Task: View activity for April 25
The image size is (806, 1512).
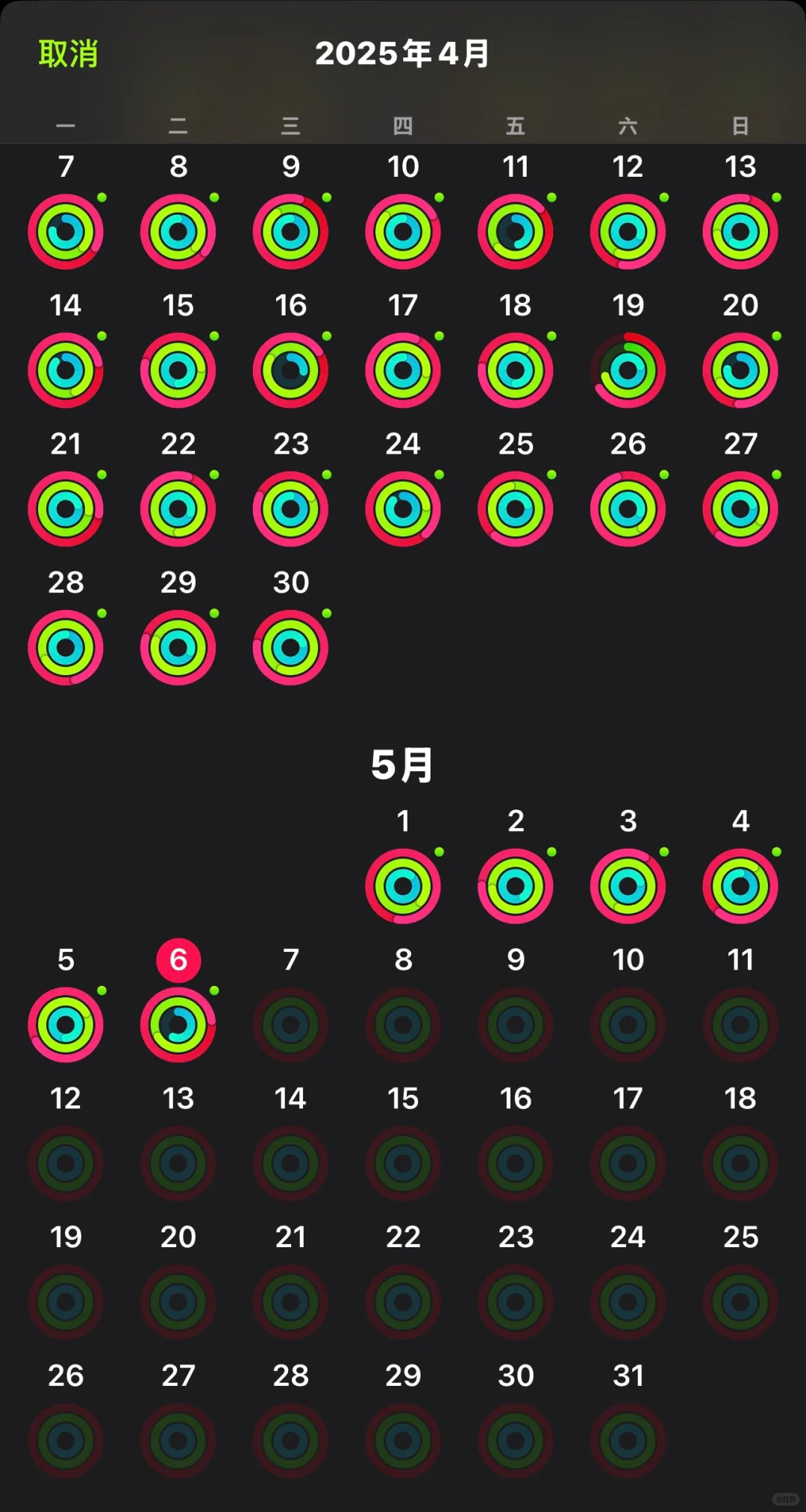Action: coord(516,509)
